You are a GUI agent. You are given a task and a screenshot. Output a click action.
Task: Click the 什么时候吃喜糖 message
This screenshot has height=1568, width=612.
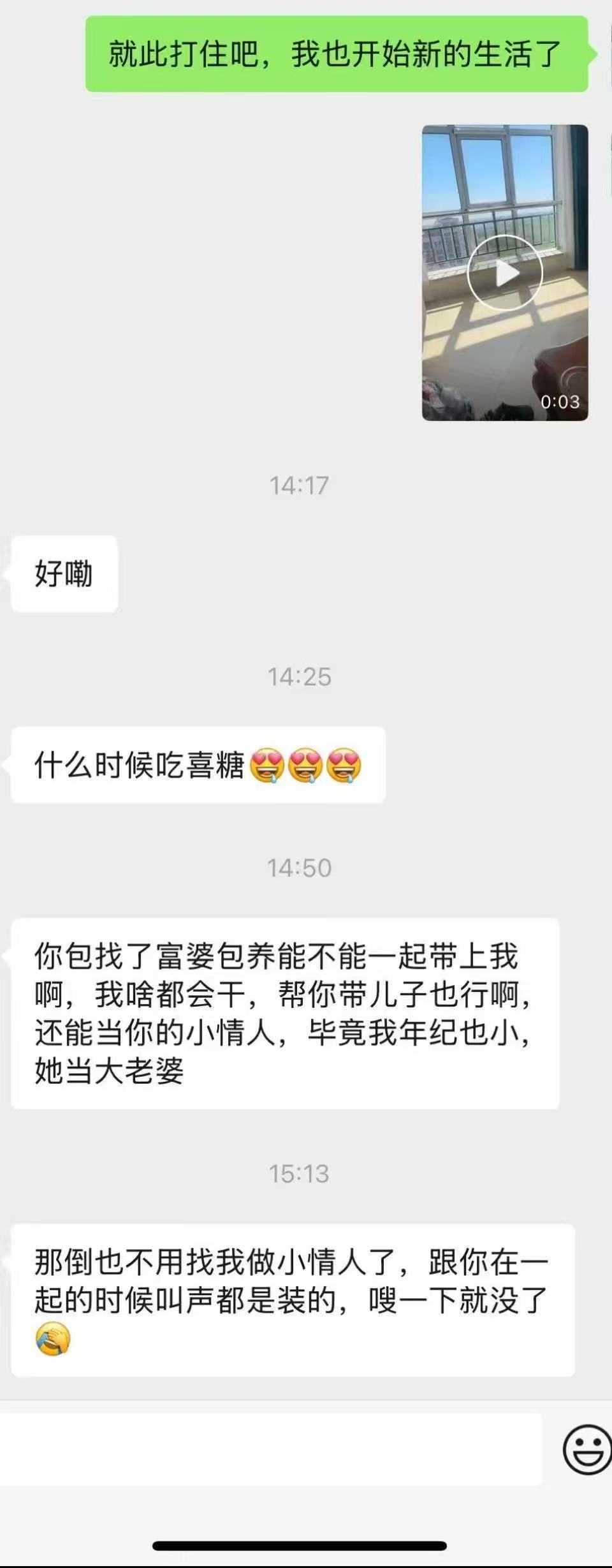tap(159, 764)
